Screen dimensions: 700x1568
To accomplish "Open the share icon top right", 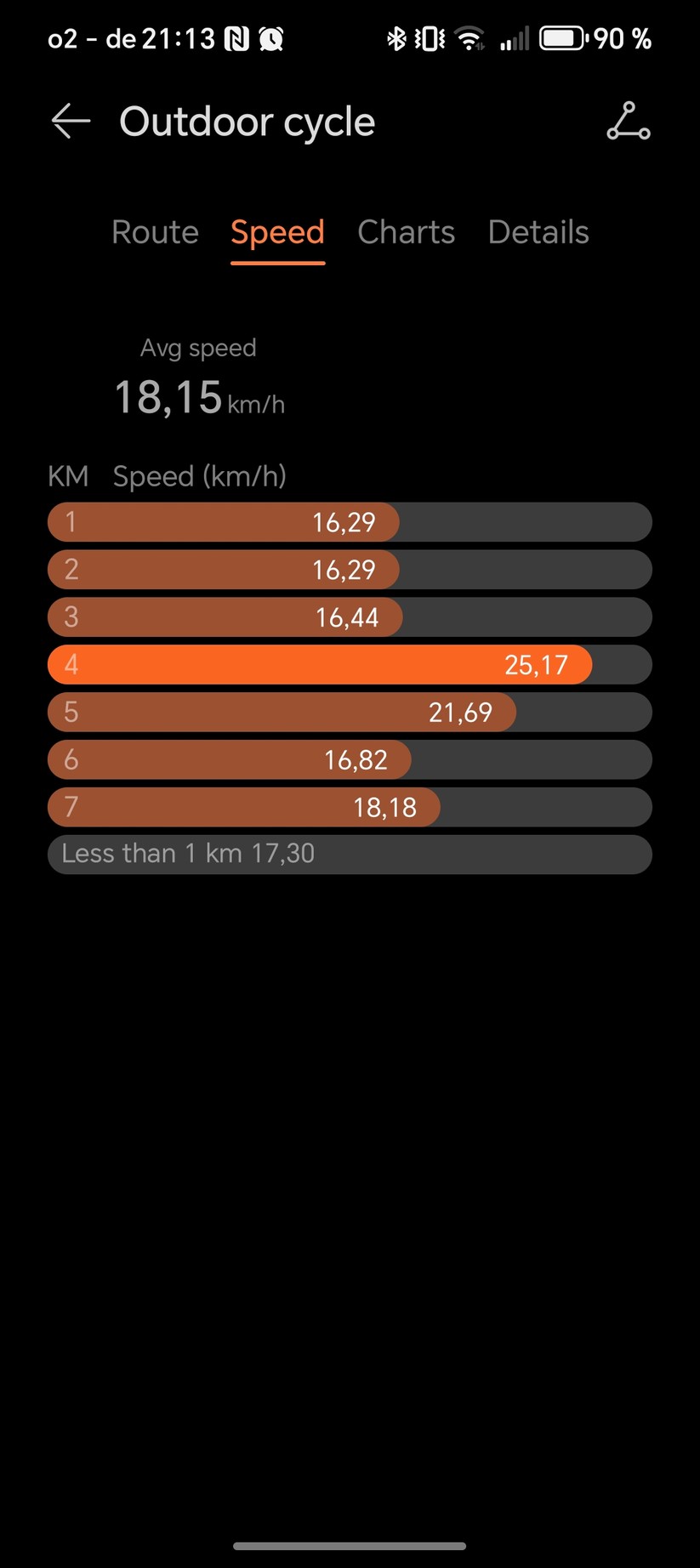I will point(628,121).
